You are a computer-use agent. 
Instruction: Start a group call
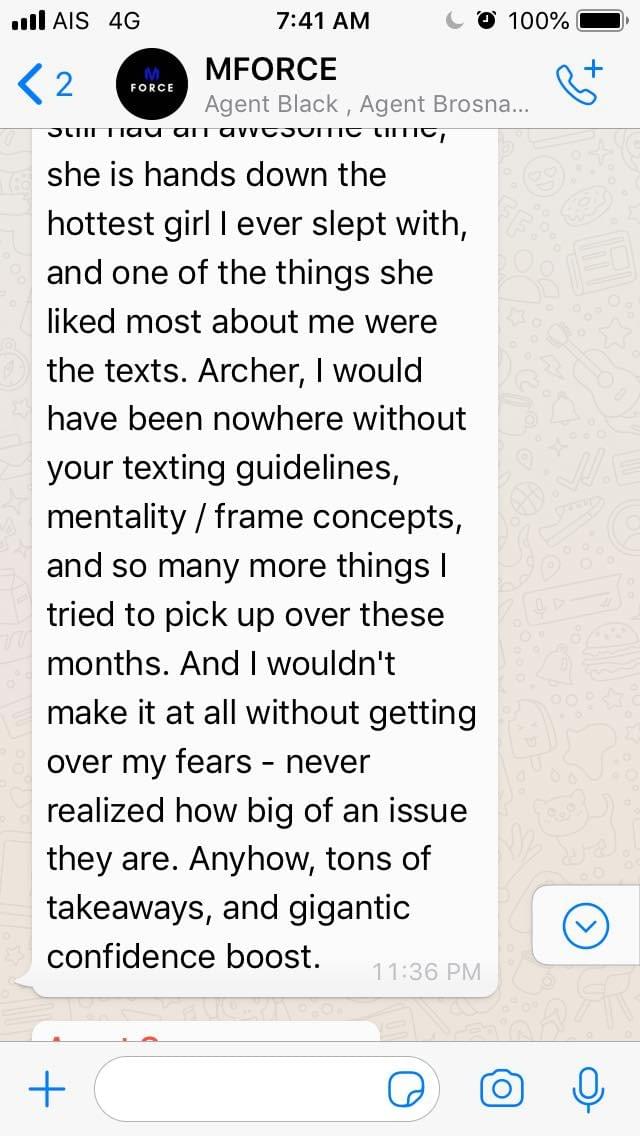578,83
